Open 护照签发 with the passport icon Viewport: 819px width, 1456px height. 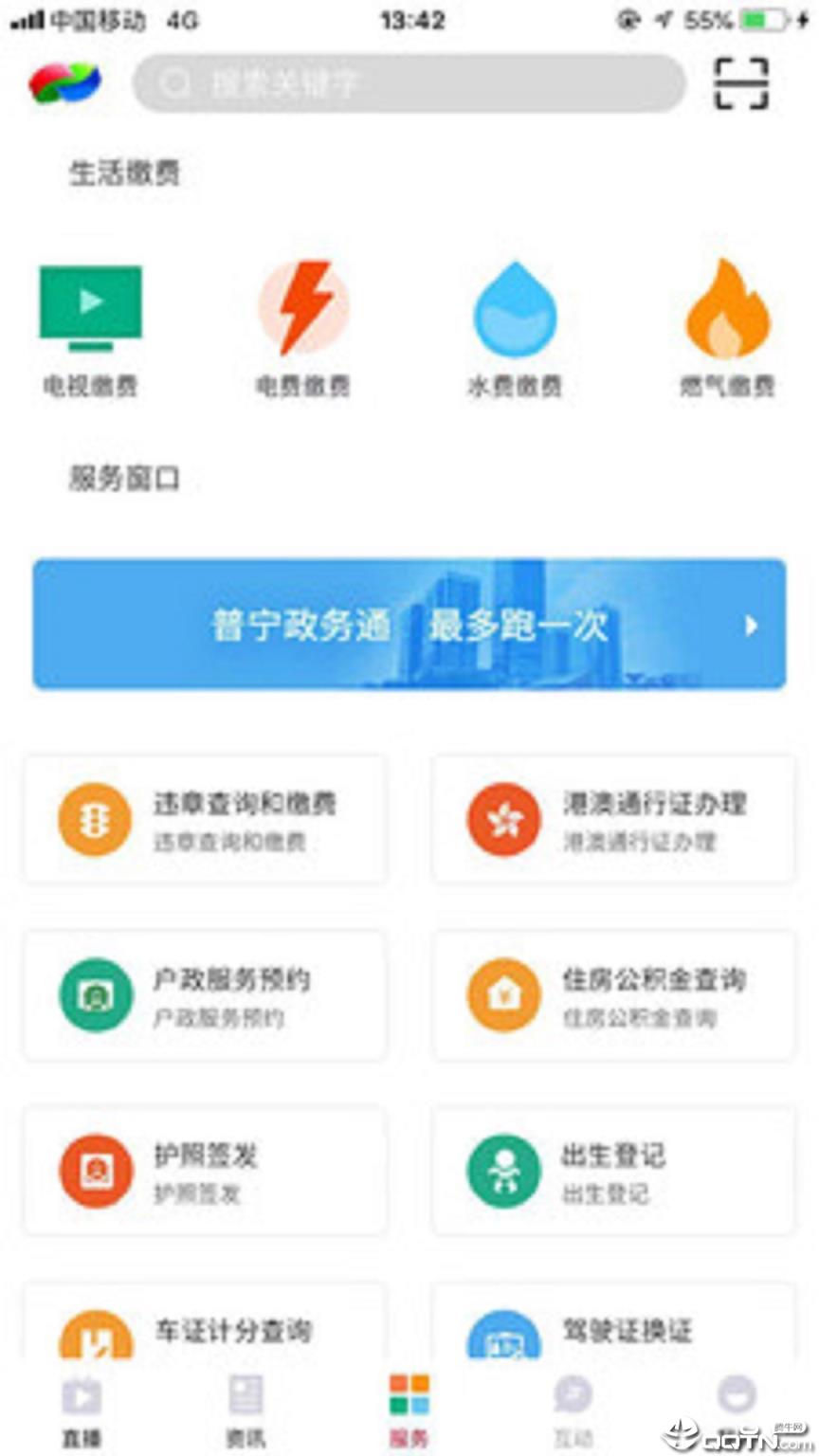94,1170
